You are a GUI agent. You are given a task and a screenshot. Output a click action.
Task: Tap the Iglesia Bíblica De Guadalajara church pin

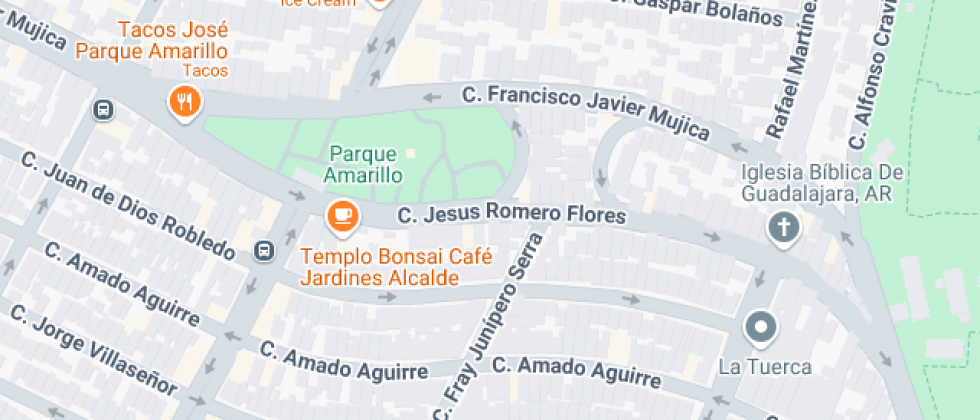click(x=784, y=228)
